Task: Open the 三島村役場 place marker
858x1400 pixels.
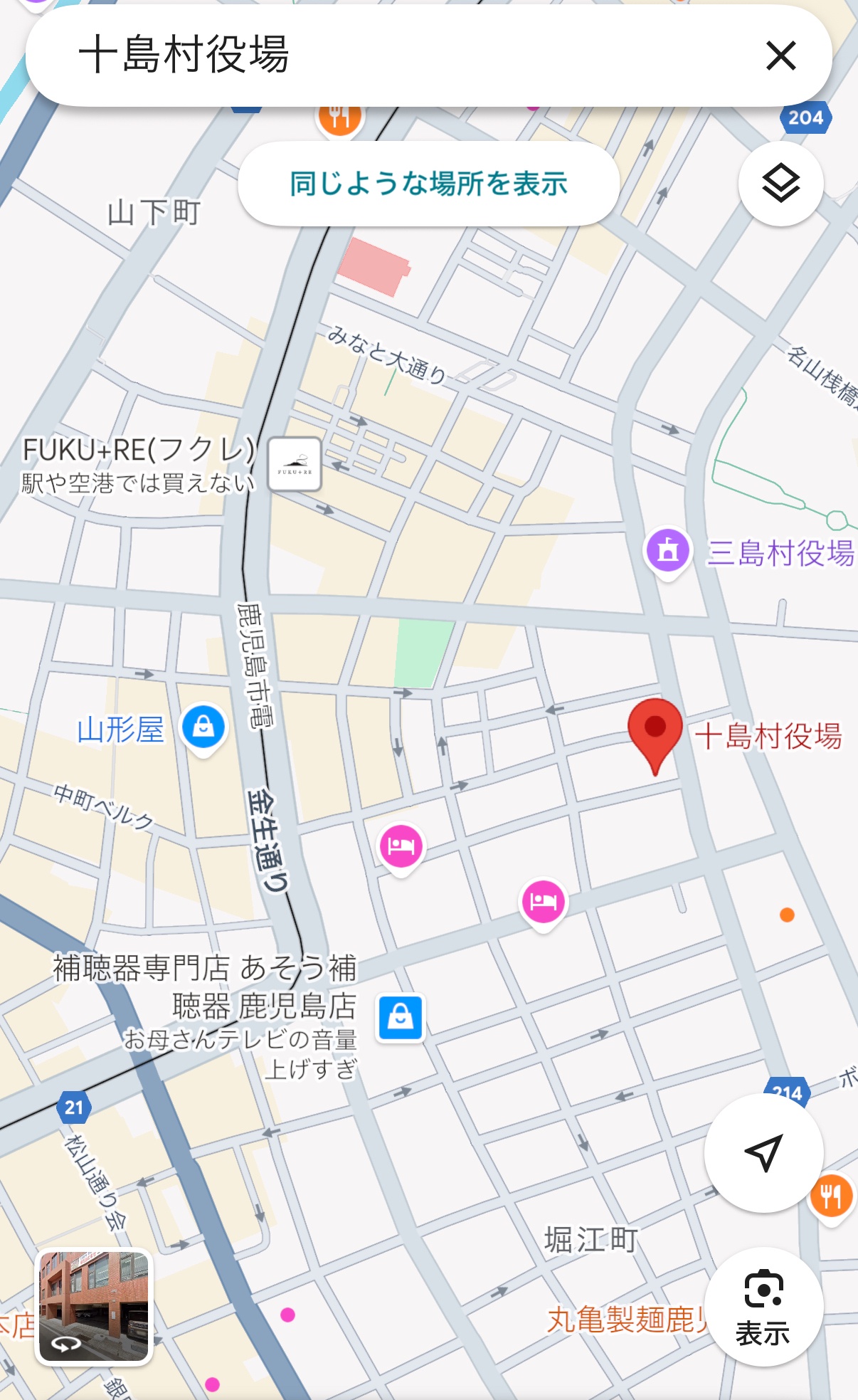Action: coord(667,552)
